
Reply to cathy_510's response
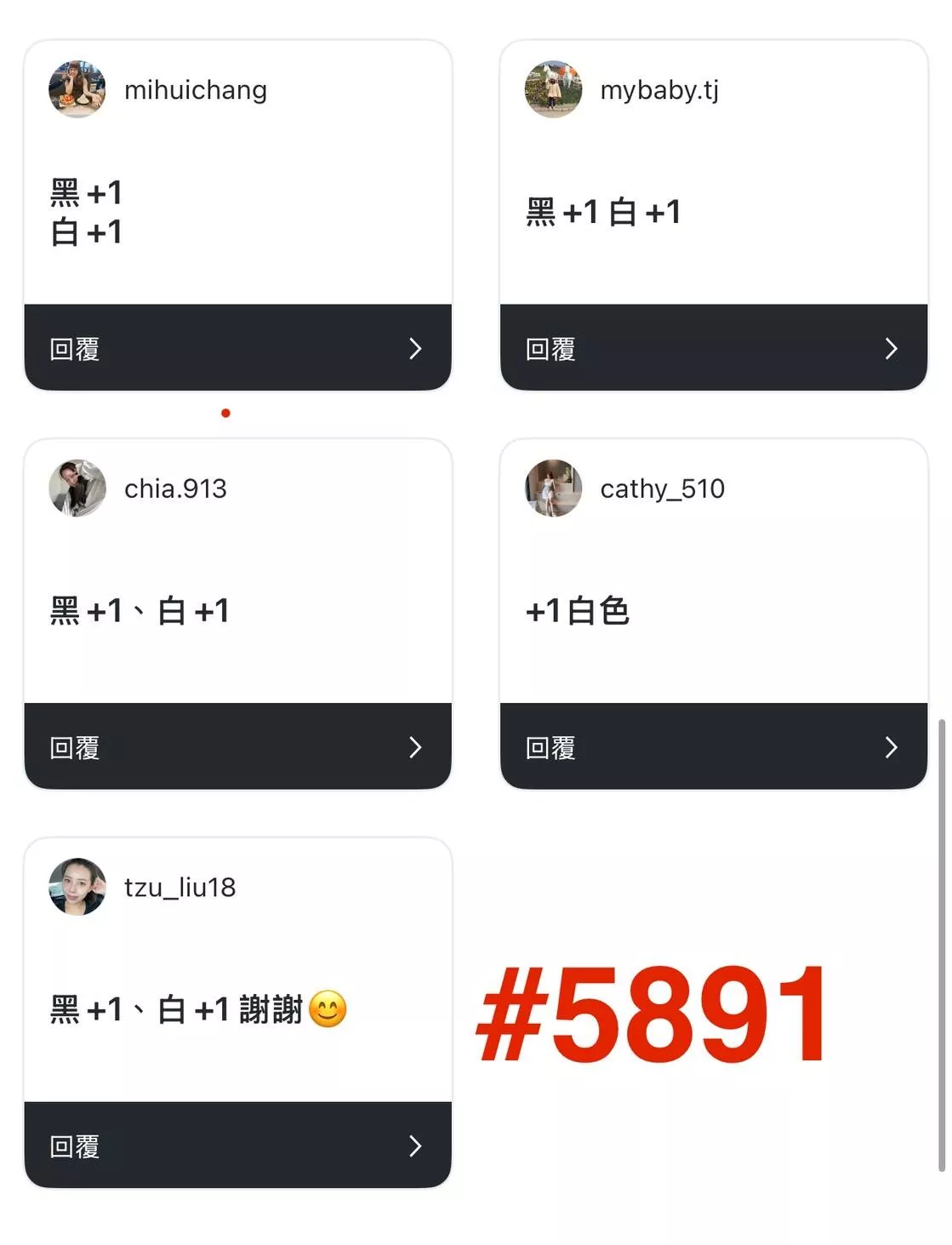[x=713, y=747]
